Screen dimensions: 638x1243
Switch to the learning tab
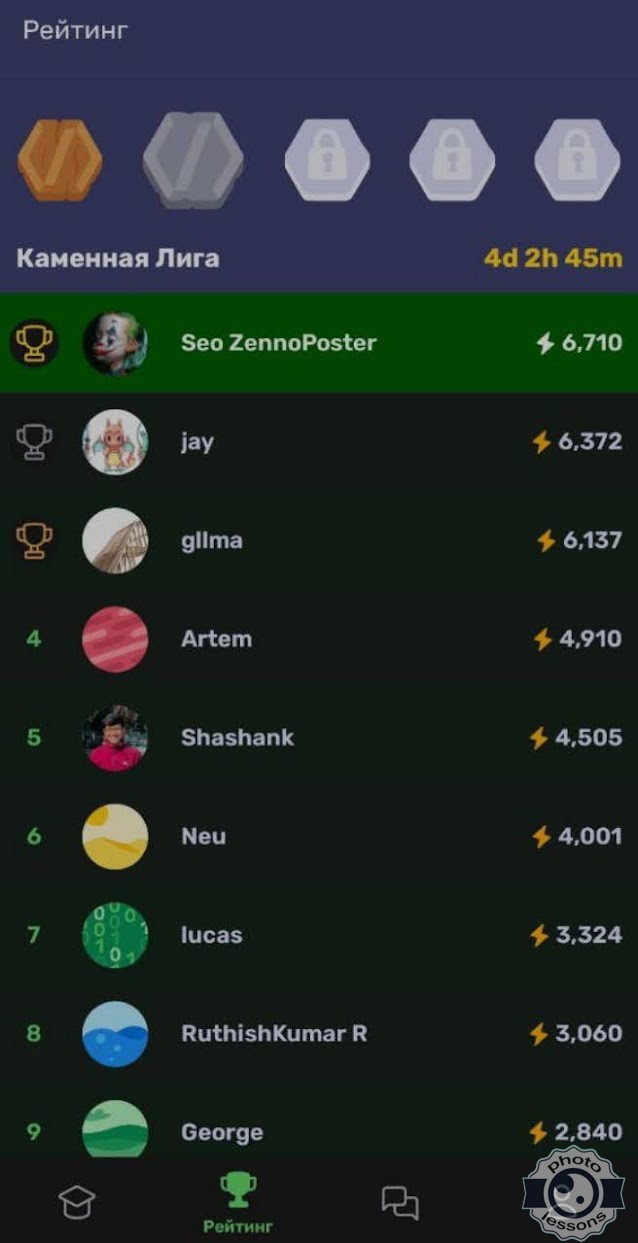coord(76,1202)
